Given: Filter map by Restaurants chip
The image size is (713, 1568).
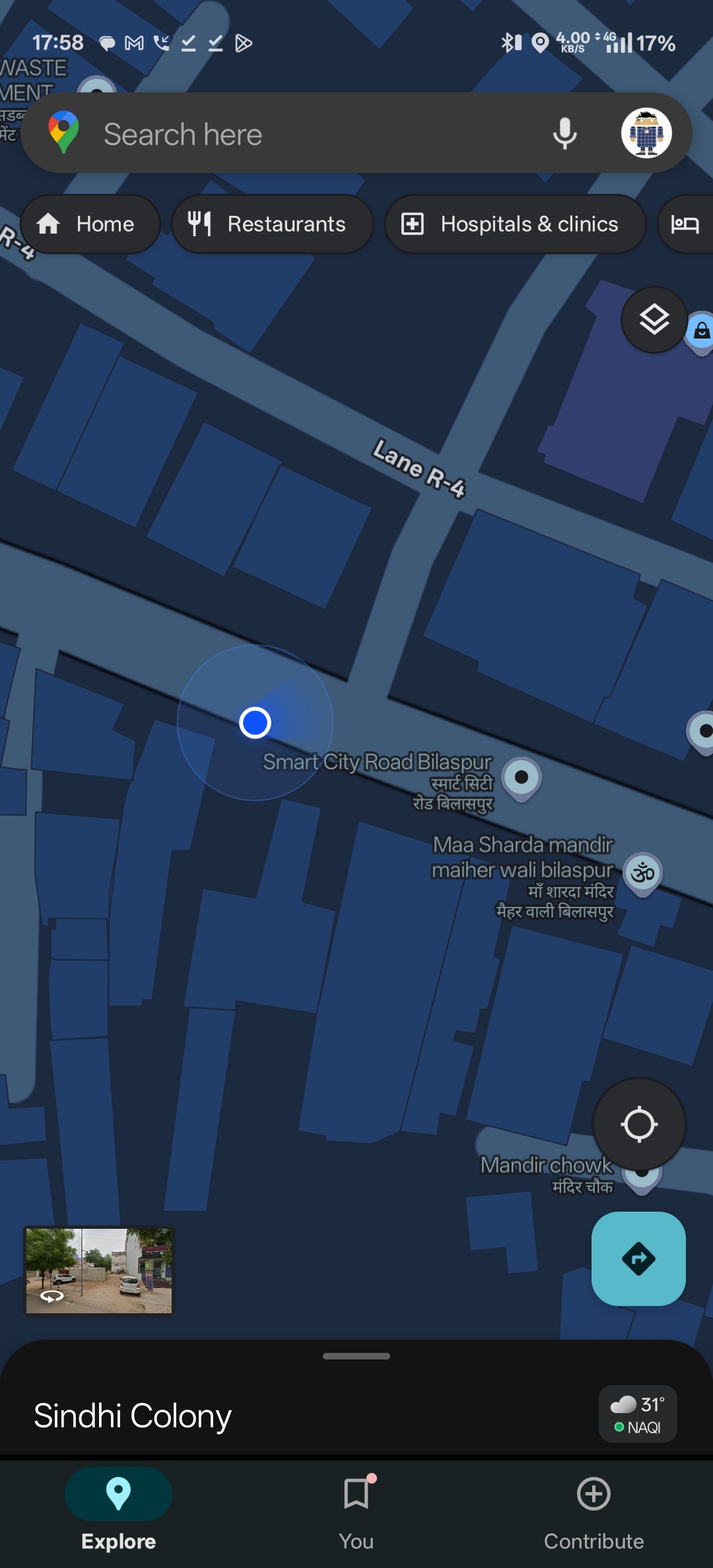Looking at the screenshot, I should click(272, 224).
